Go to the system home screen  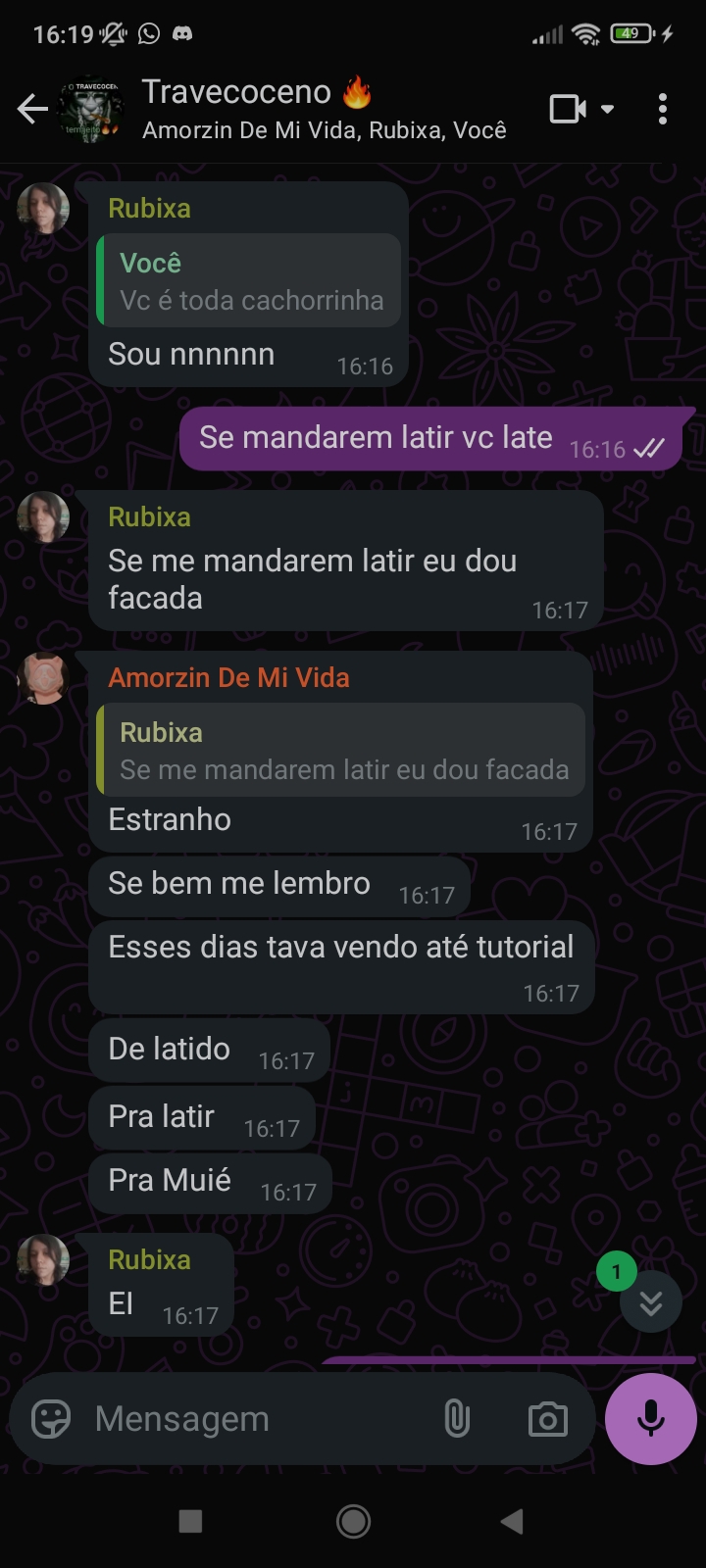tap(353, 1521)
